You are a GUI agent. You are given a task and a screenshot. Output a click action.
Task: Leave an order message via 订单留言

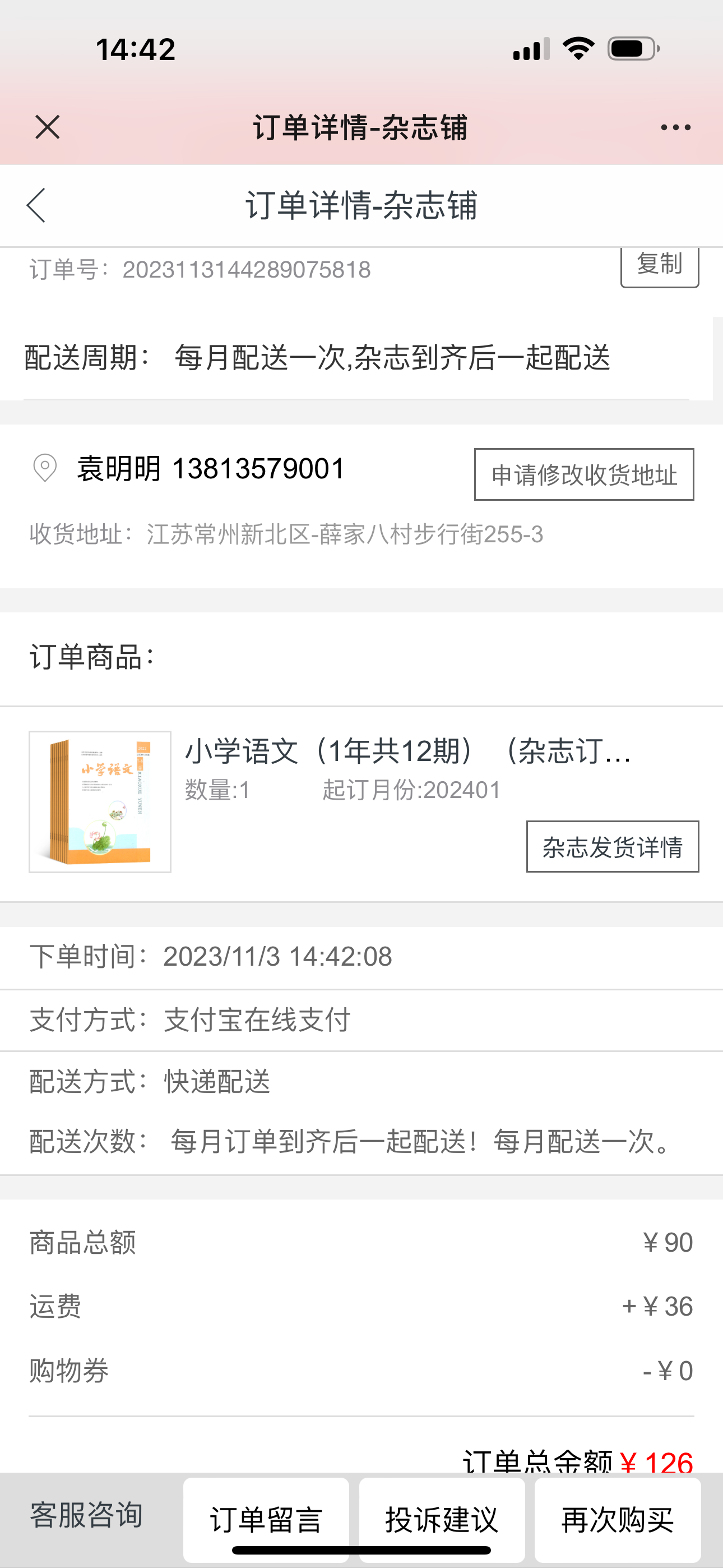tap(266, 1520)
